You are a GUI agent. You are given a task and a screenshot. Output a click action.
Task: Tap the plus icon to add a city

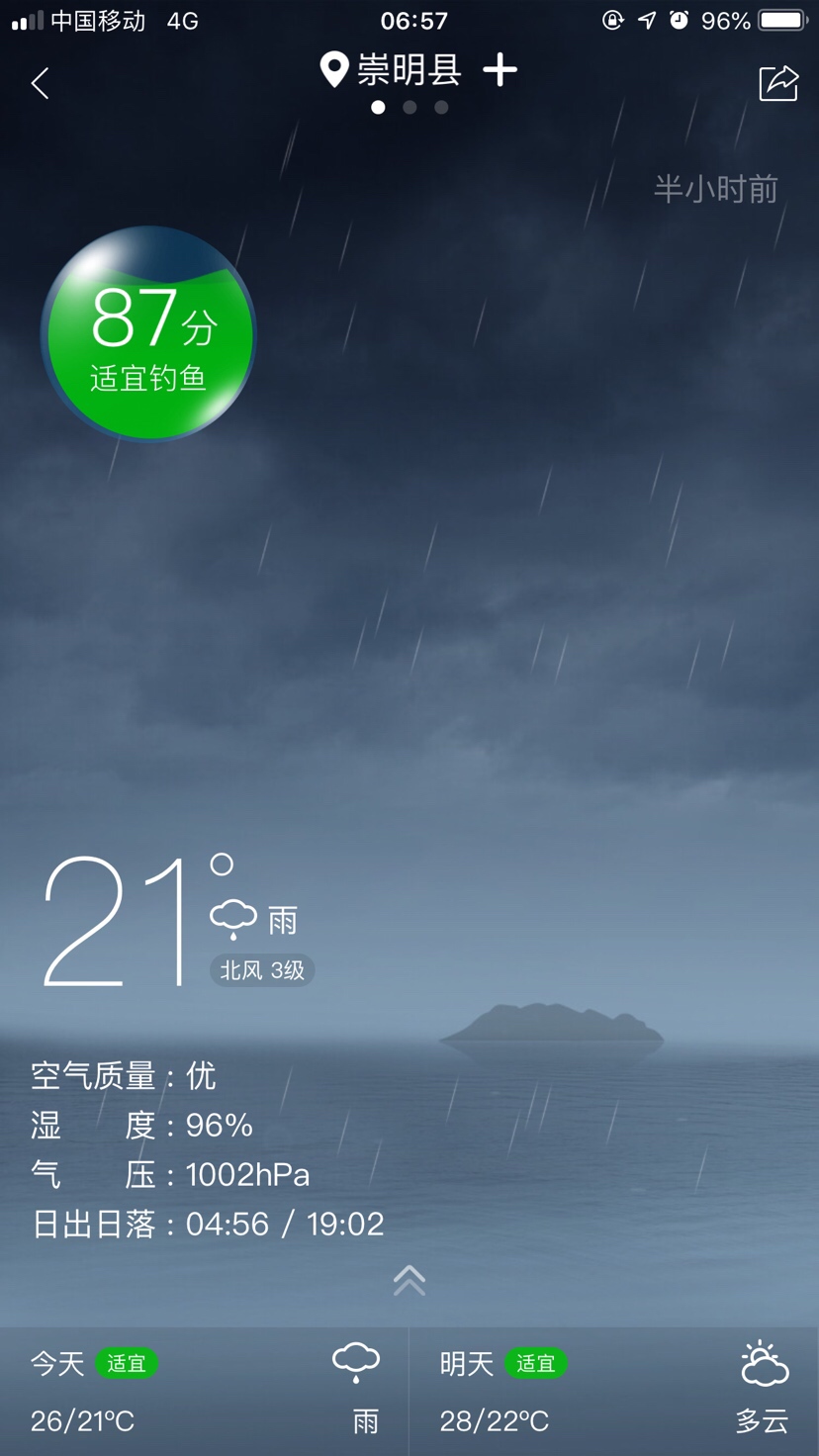click(500, 70)
